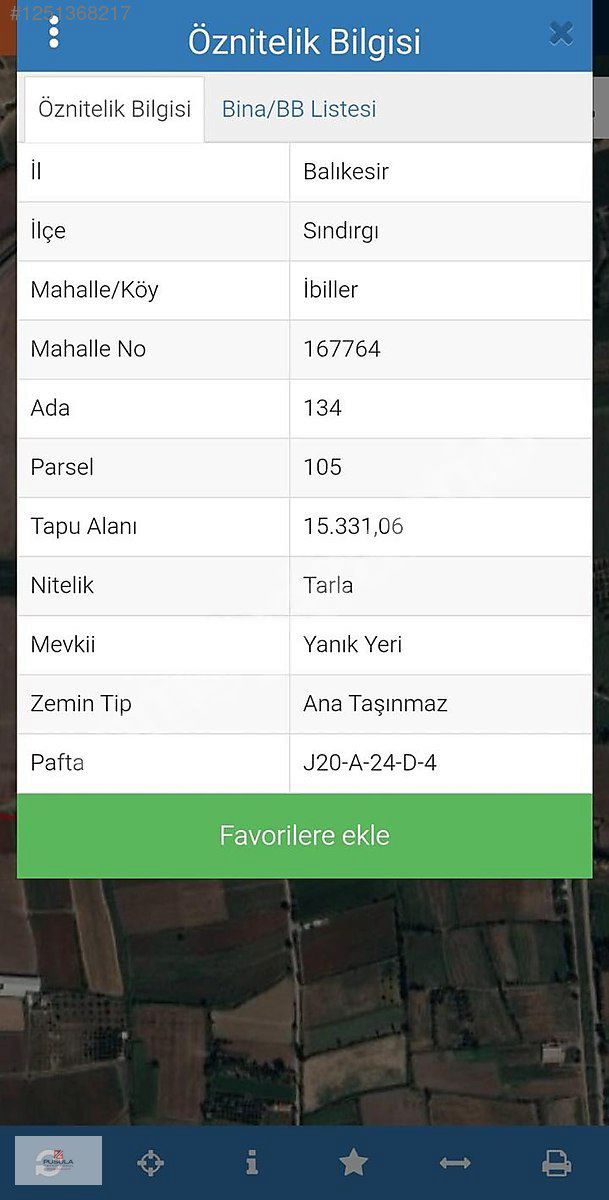
Task: Select the Öznitelik Bilgisi tab
Action: [x=114, y=109]
